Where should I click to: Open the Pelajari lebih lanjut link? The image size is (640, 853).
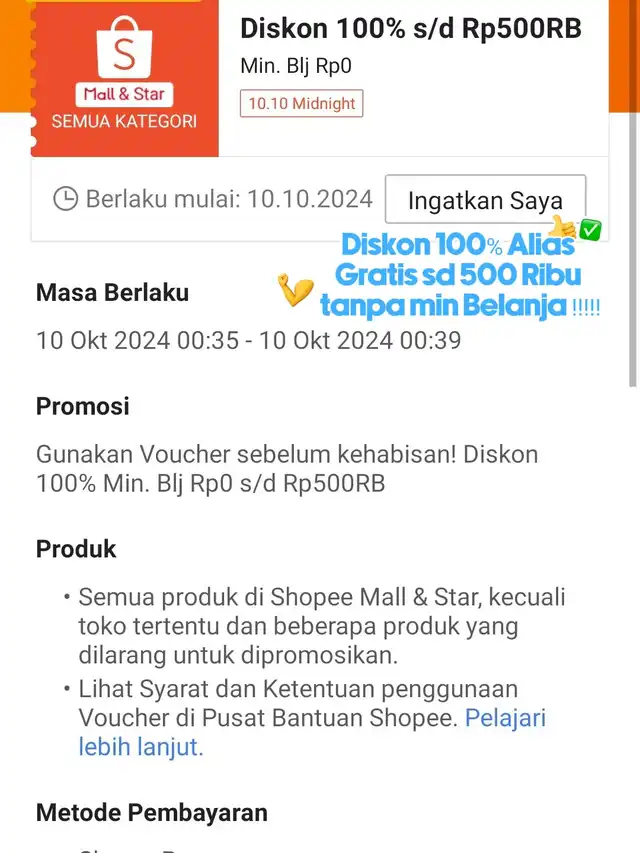coord(505,718)
